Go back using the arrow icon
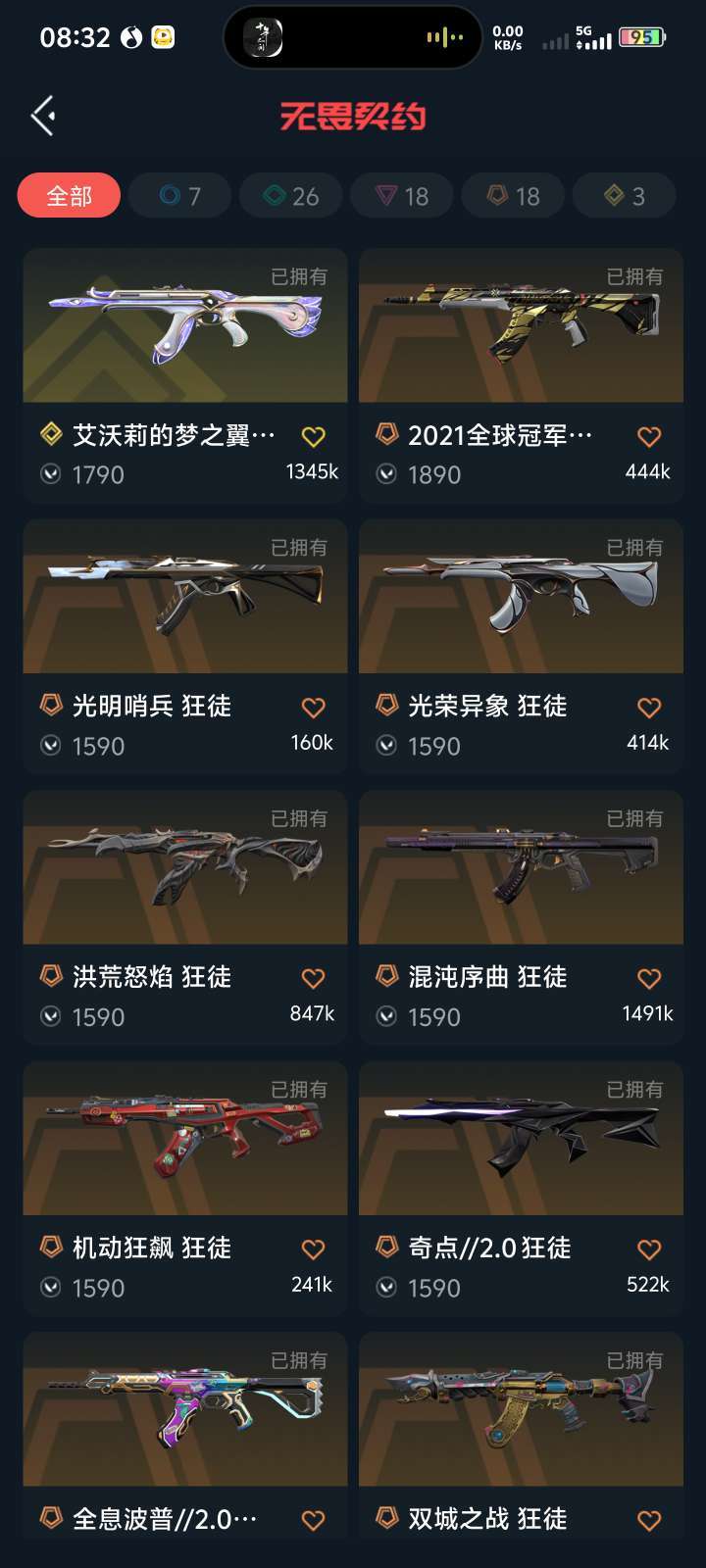The height and width of the screenshot is (1568, 706). tap(43, 117)
